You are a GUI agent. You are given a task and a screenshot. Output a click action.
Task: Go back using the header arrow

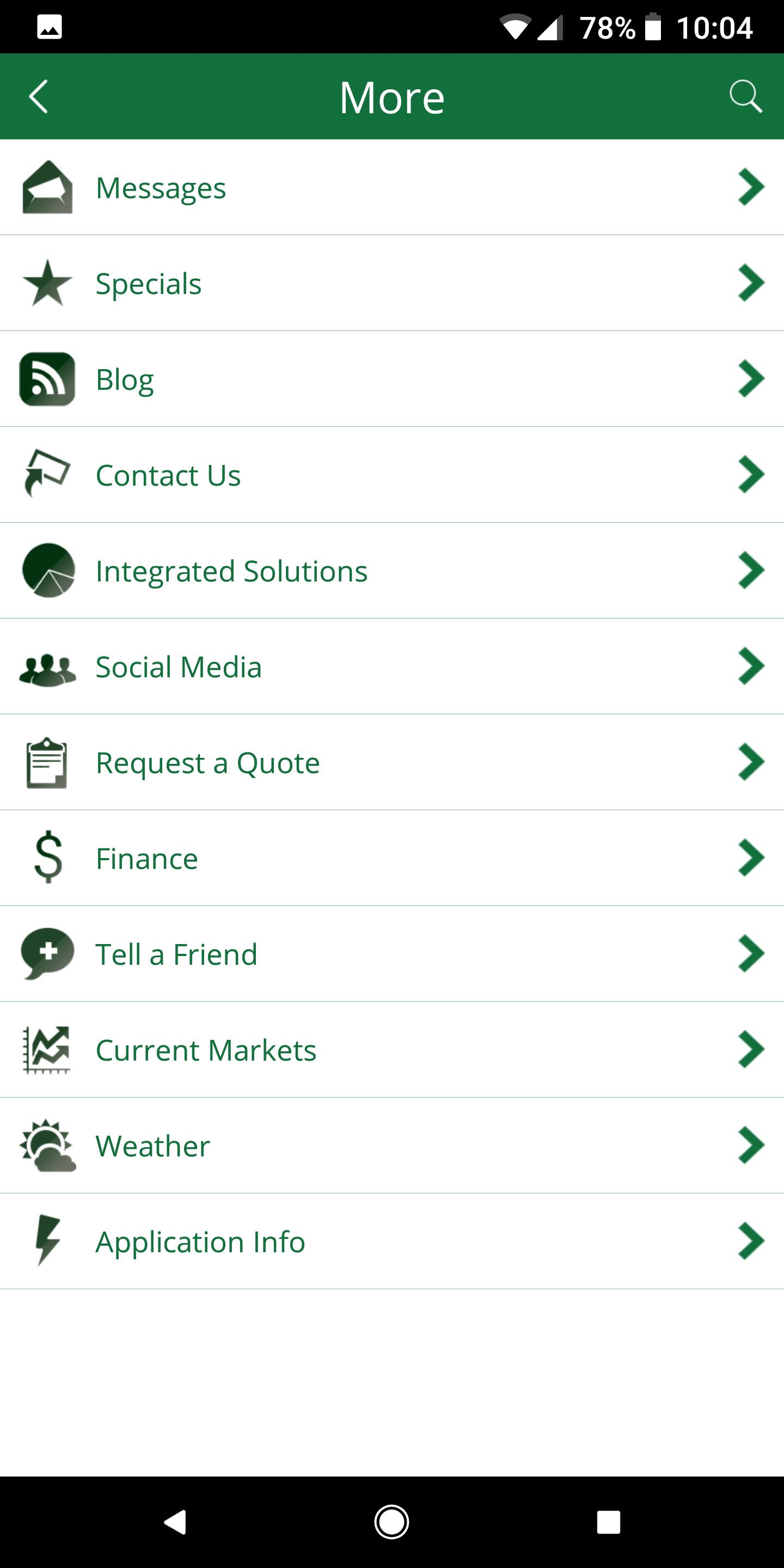[38, 97]
